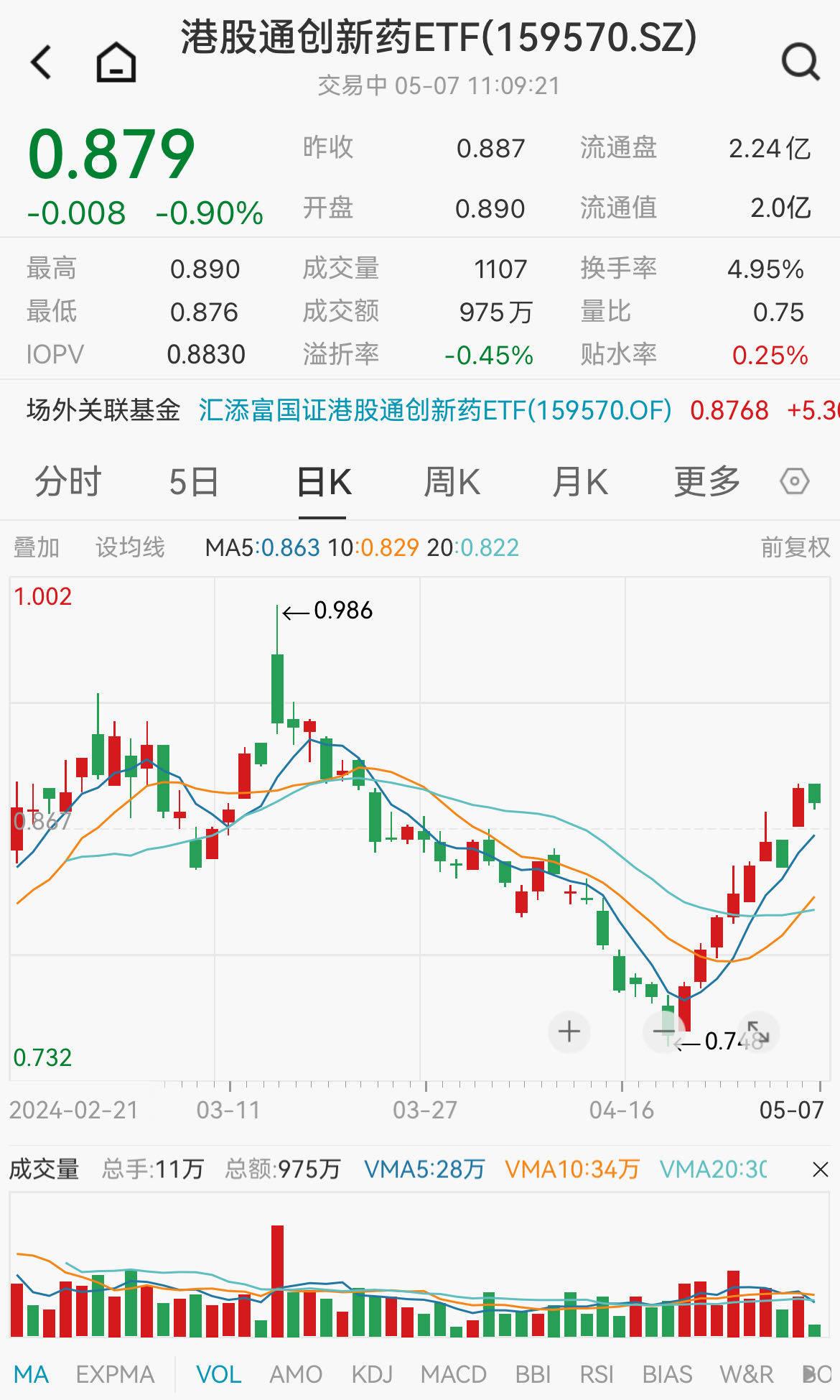This screenshot has width=840, height=1400.
Task: Open the chart settings gear icon
Action: click(794, 482)
